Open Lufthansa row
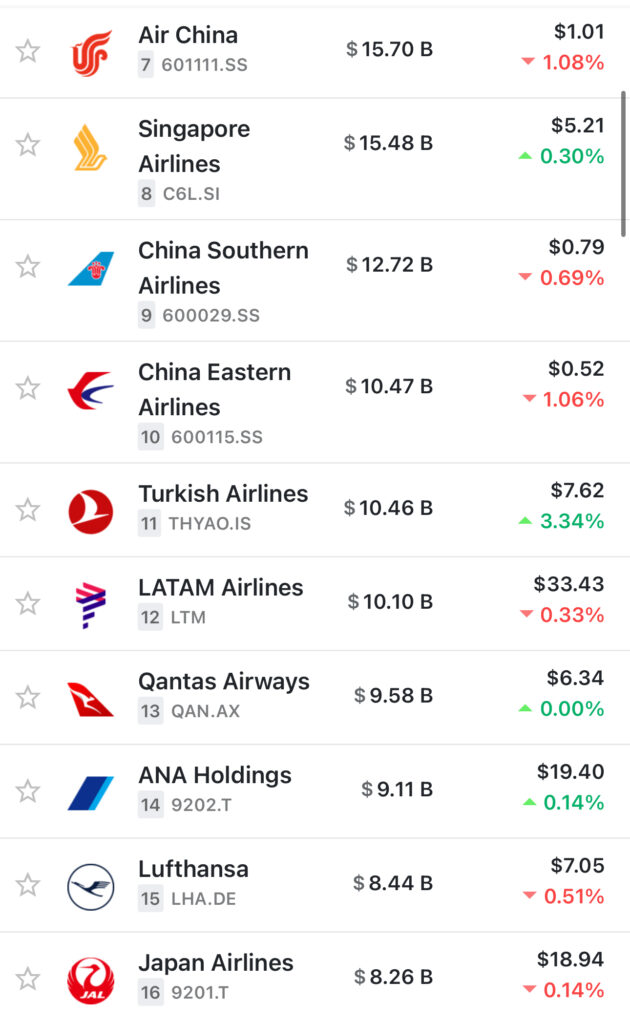The width and height of the screenshot is (630, 1024). click(315, 886)
